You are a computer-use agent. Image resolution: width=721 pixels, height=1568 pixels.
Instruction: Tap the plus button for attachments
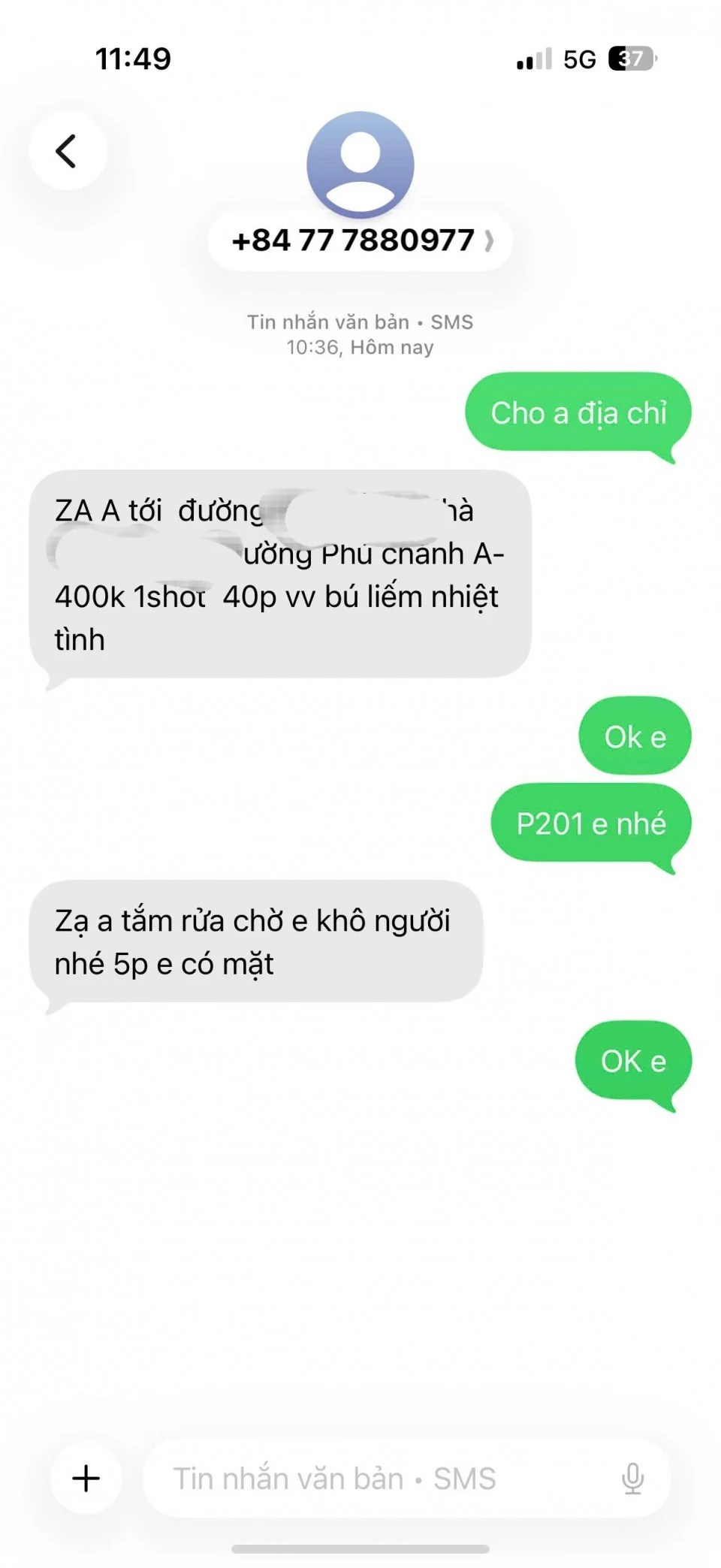[86, 1477]
